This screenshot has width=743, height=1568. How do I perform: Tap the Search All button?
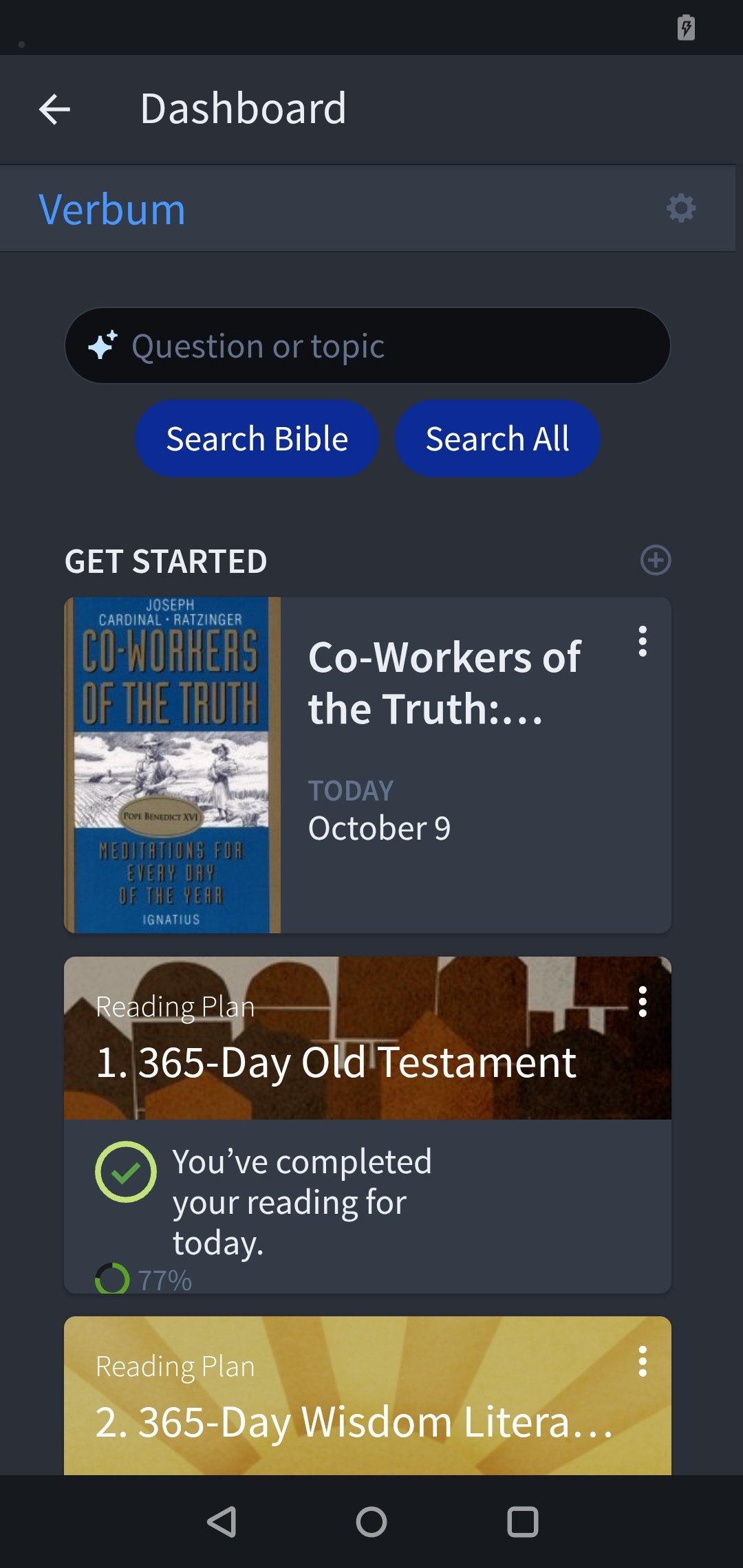point(497,439)
